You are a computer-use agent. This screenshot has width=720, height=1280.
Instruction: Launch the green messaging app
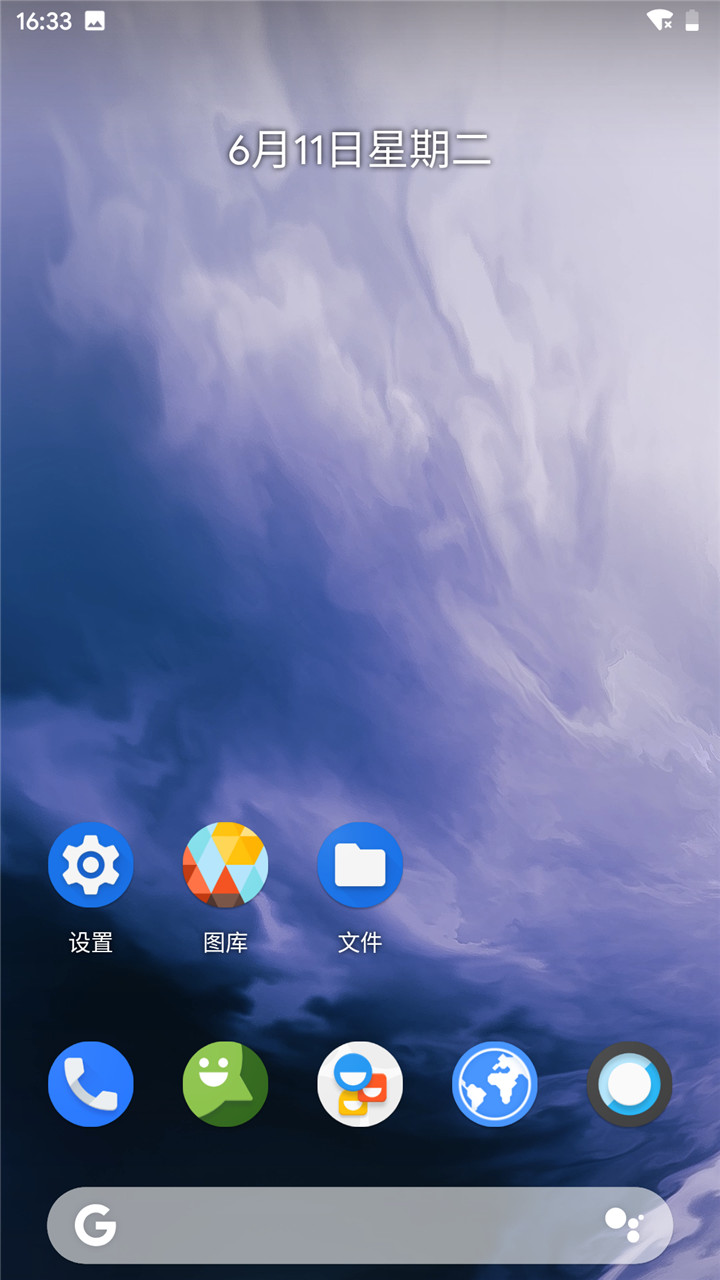(x=225, y=1084)
